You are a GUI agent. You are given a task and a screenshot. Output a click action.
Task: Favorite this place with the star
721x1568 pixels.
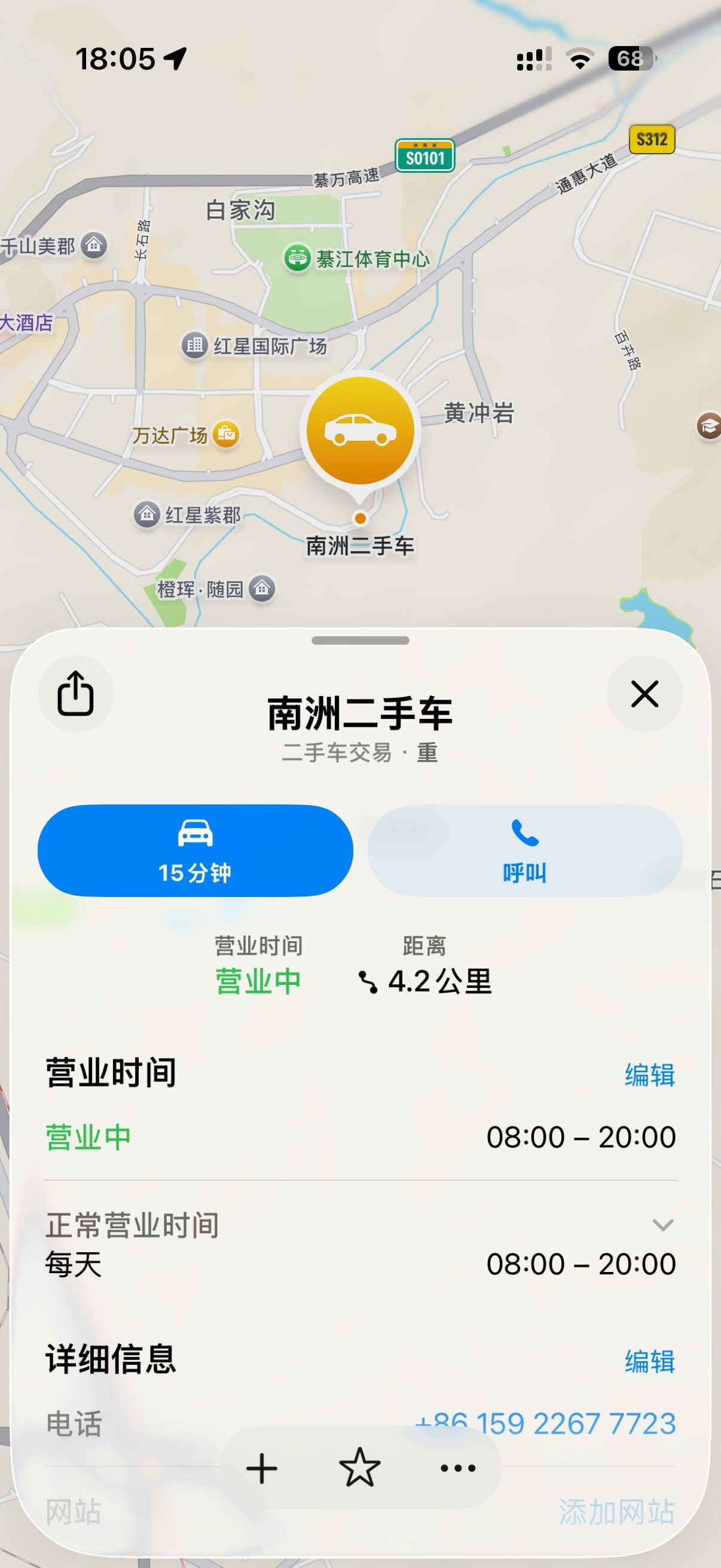(359, 1468)
